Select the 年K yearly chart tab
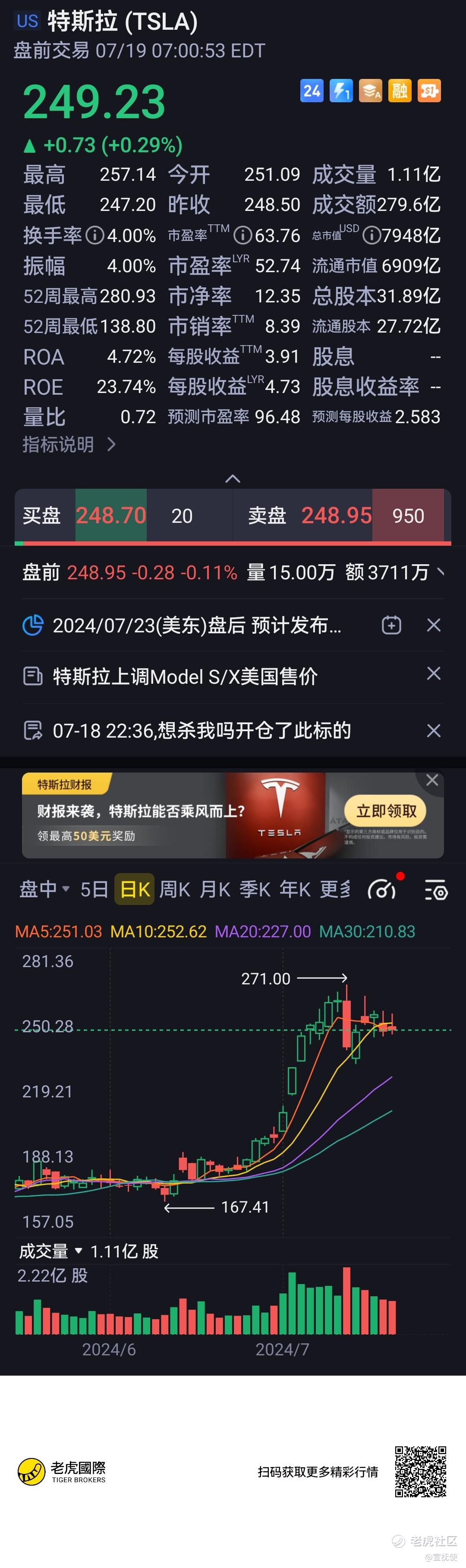This screenshot has width=466, height=1568. [295, 889]
